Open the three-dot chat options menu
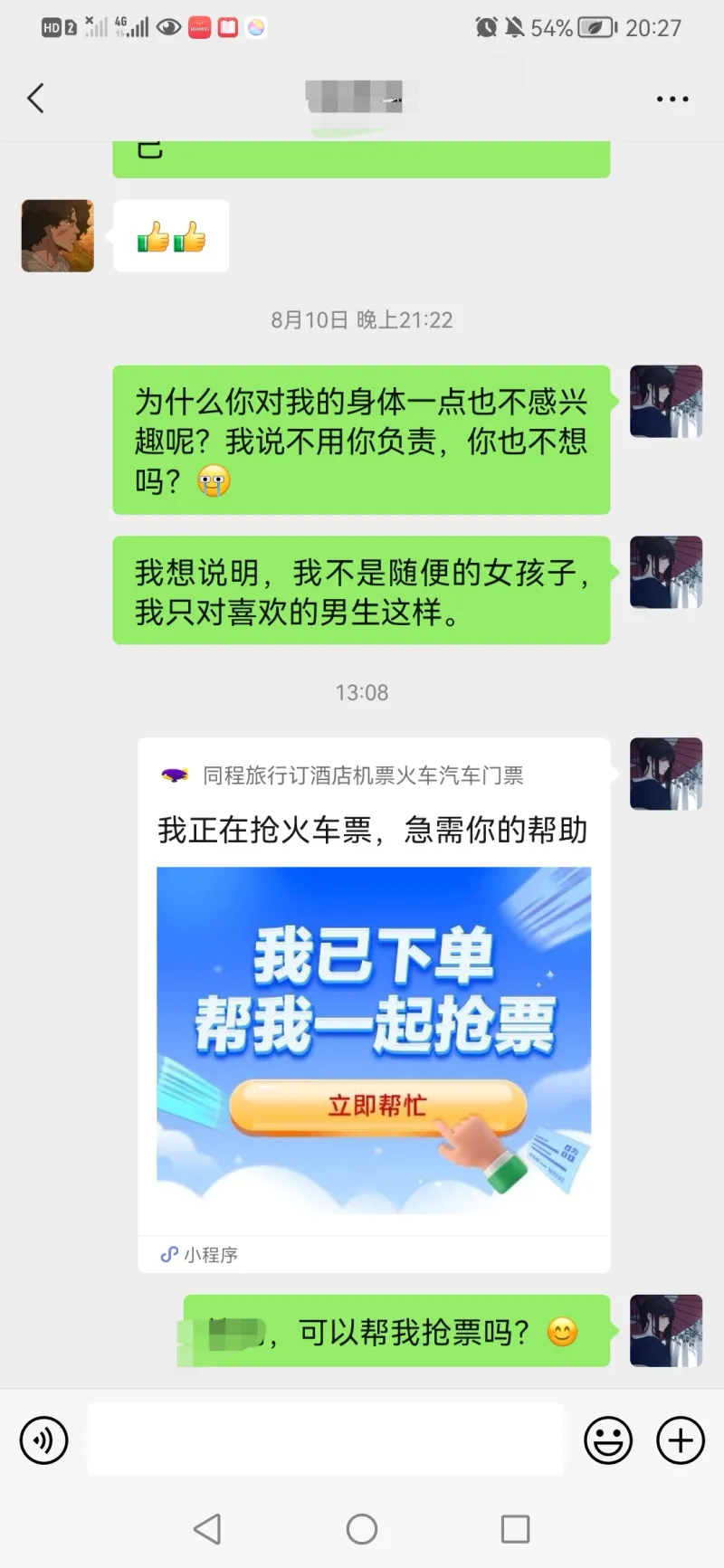This screenshot has width=724, height=1568. coord(672,99)
